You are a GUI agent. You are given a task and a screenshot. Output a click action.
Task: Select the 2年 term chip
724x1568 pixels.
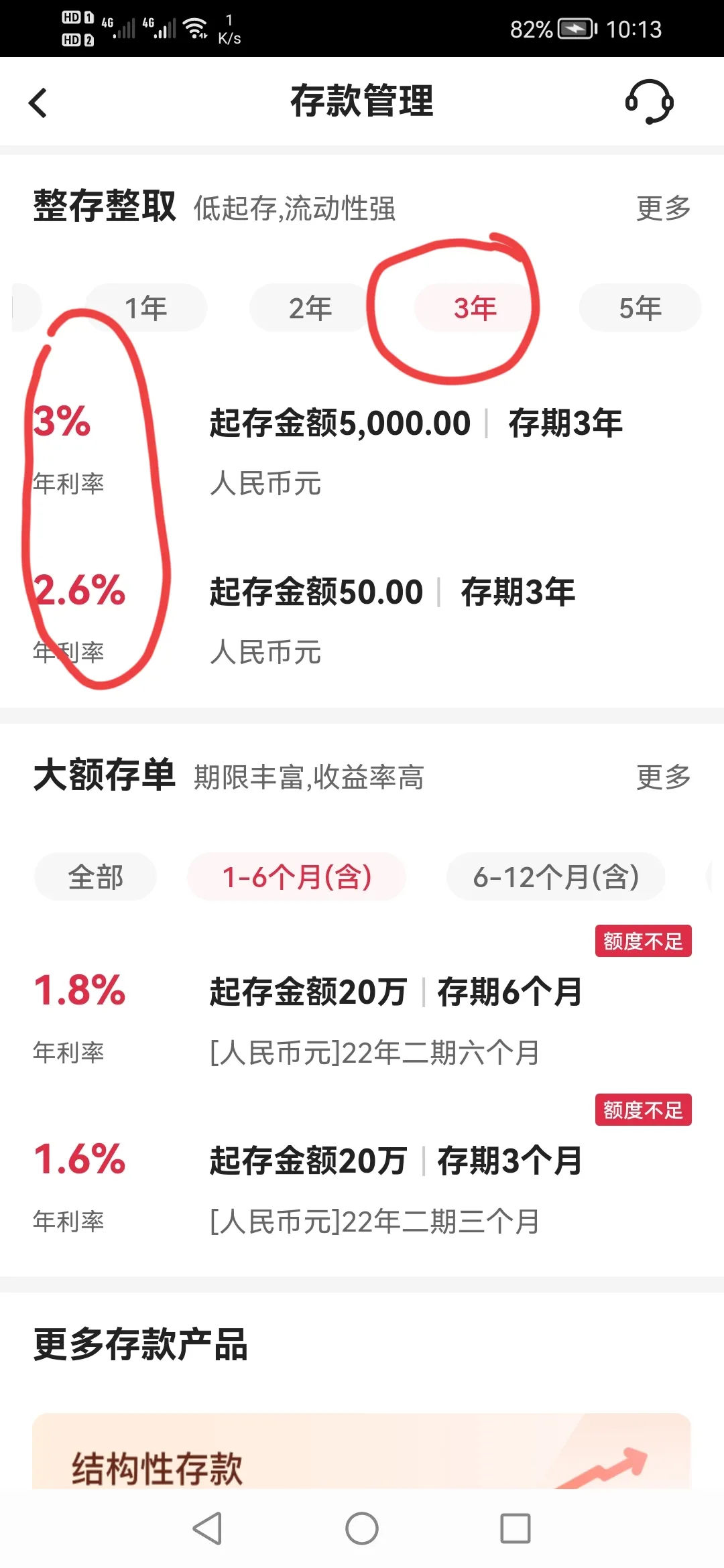[310, 308]
